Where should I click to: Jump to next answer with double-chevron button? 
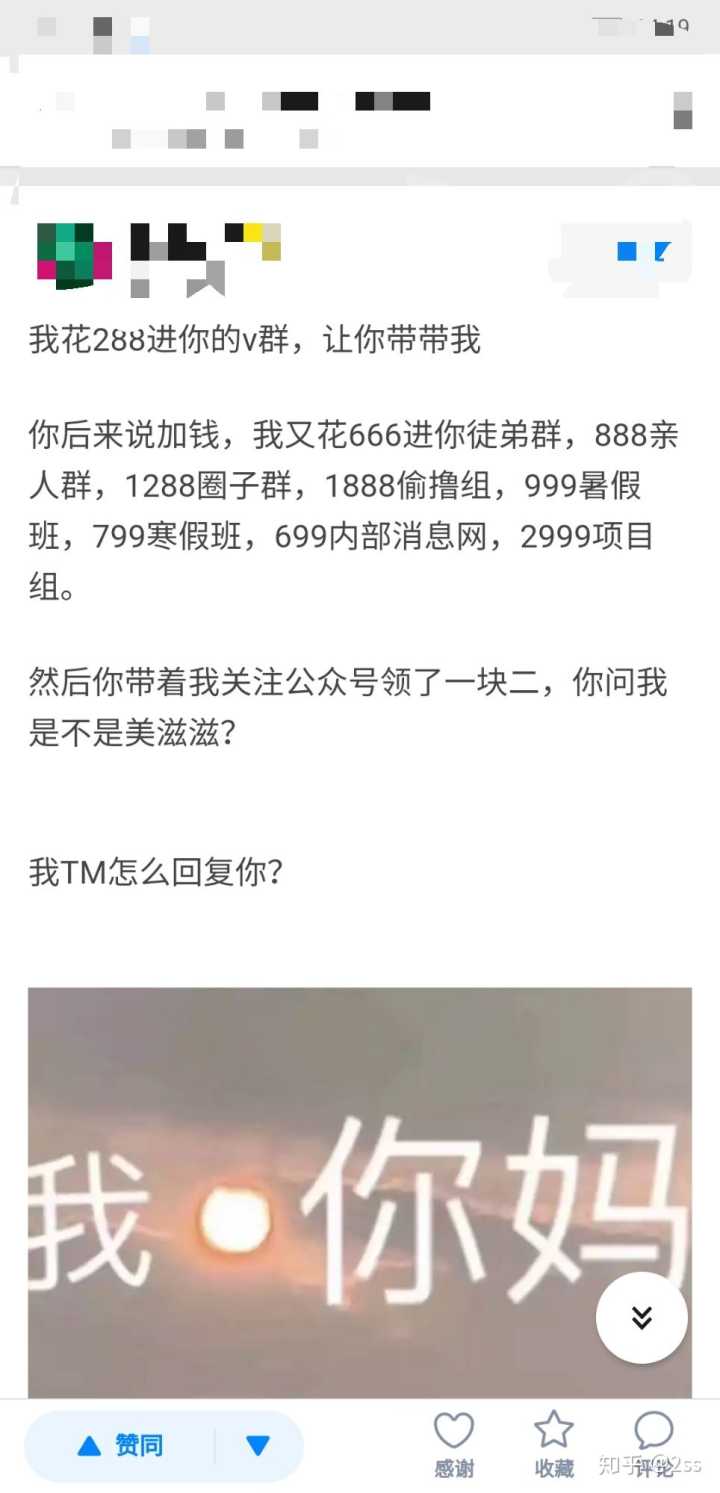pyautogui.click(x=641, y=1317)
